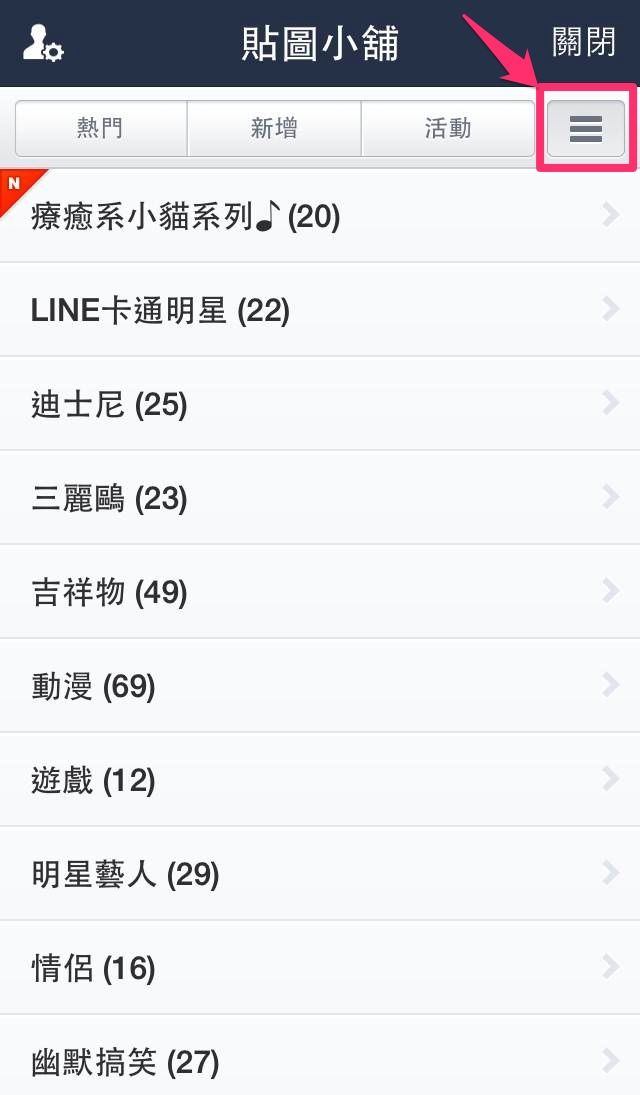Viewport: 640px width, 1095px height.
Task: Open the 動漫 category
Action: point(320,686)
